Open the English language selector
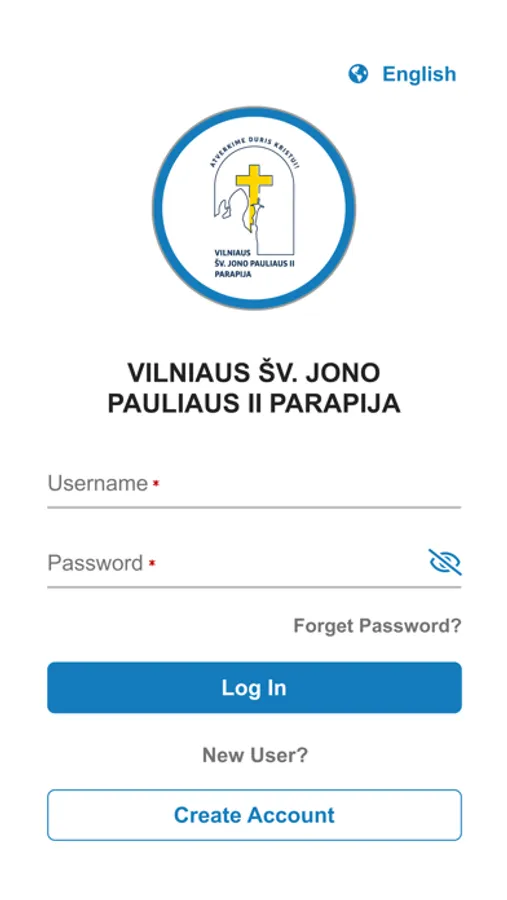This screenshot has width=507, height=900. click(402, 74)
